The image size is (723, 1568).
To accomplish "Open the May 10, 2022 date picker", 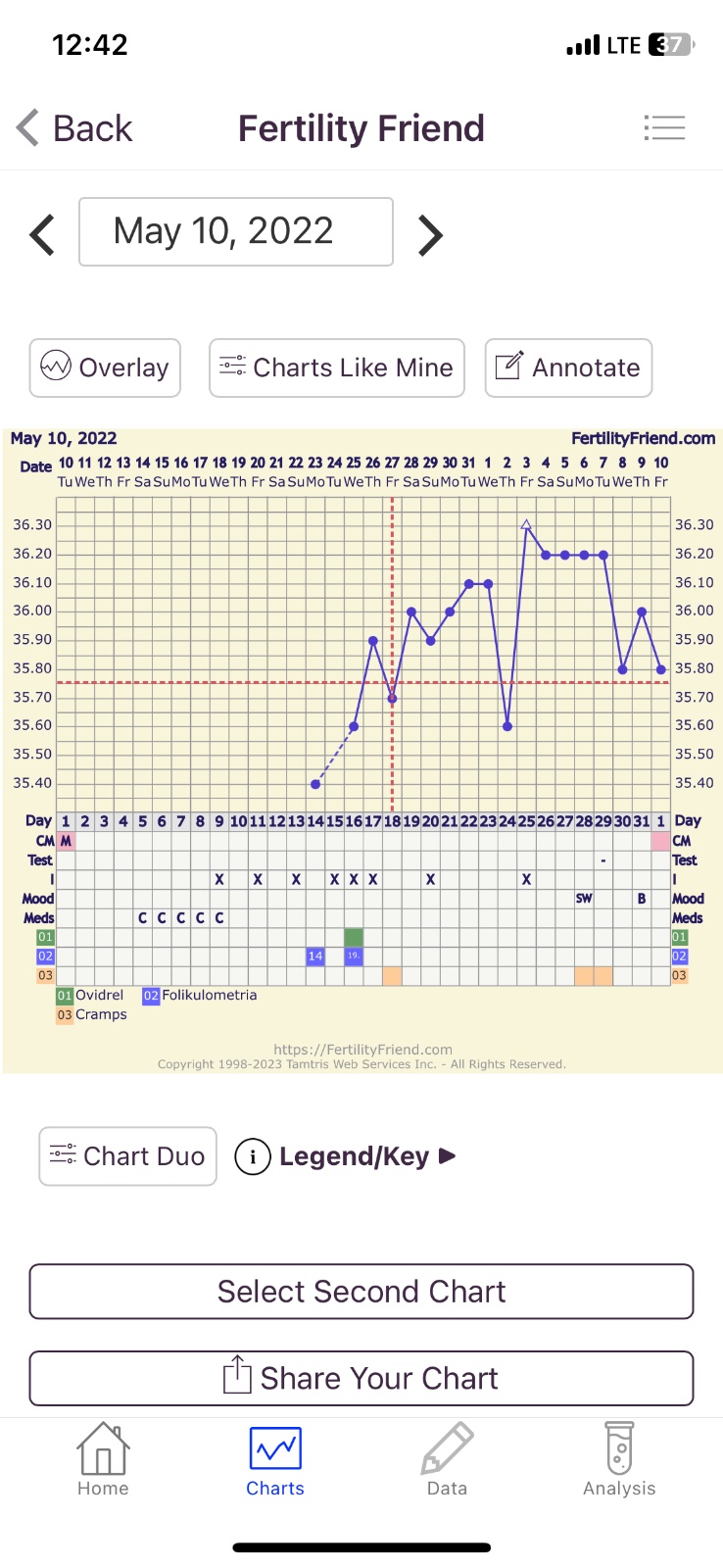I will click(236, 231).
